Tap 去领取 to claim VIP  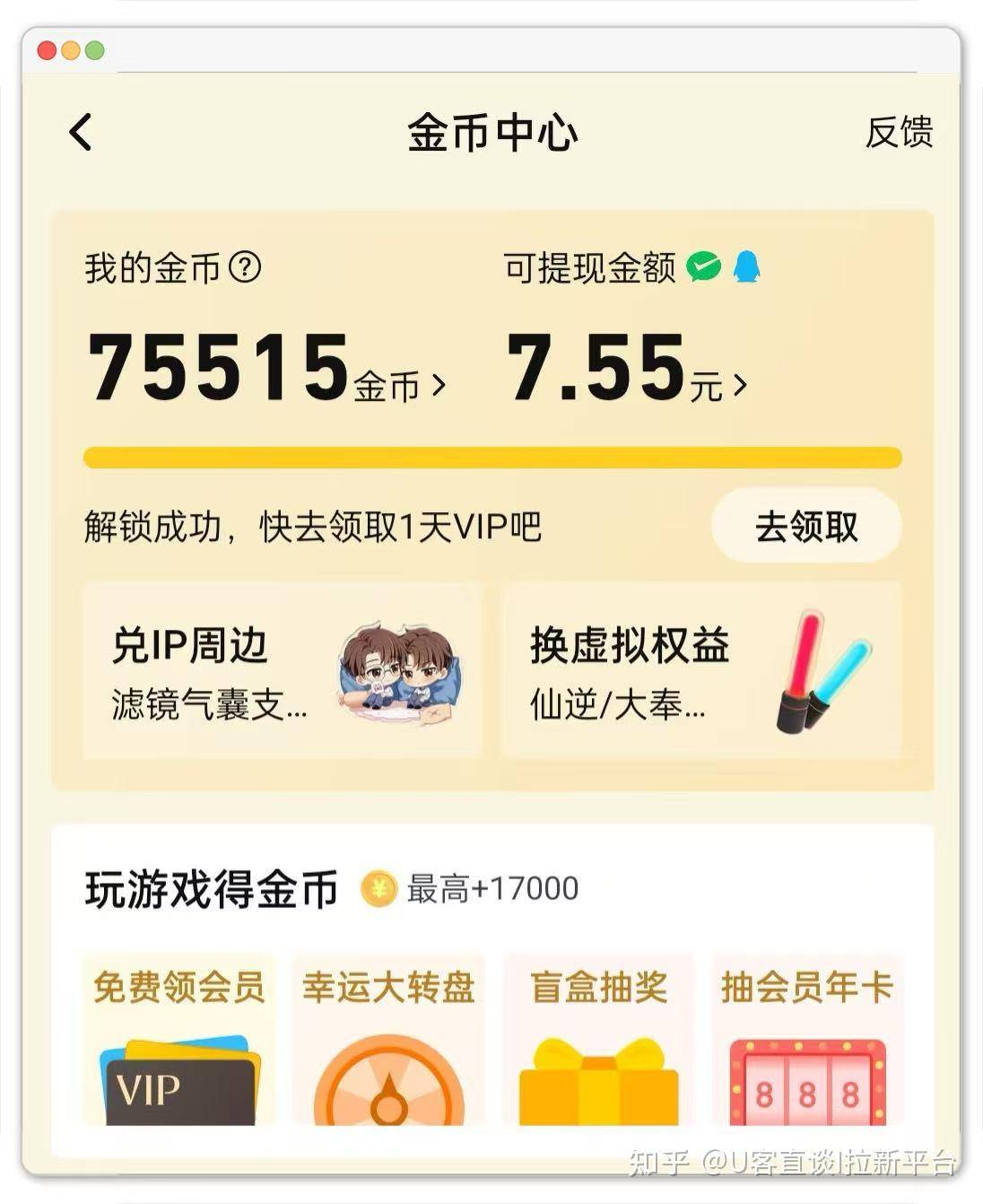pyautogui.click(x=805, y=526)
